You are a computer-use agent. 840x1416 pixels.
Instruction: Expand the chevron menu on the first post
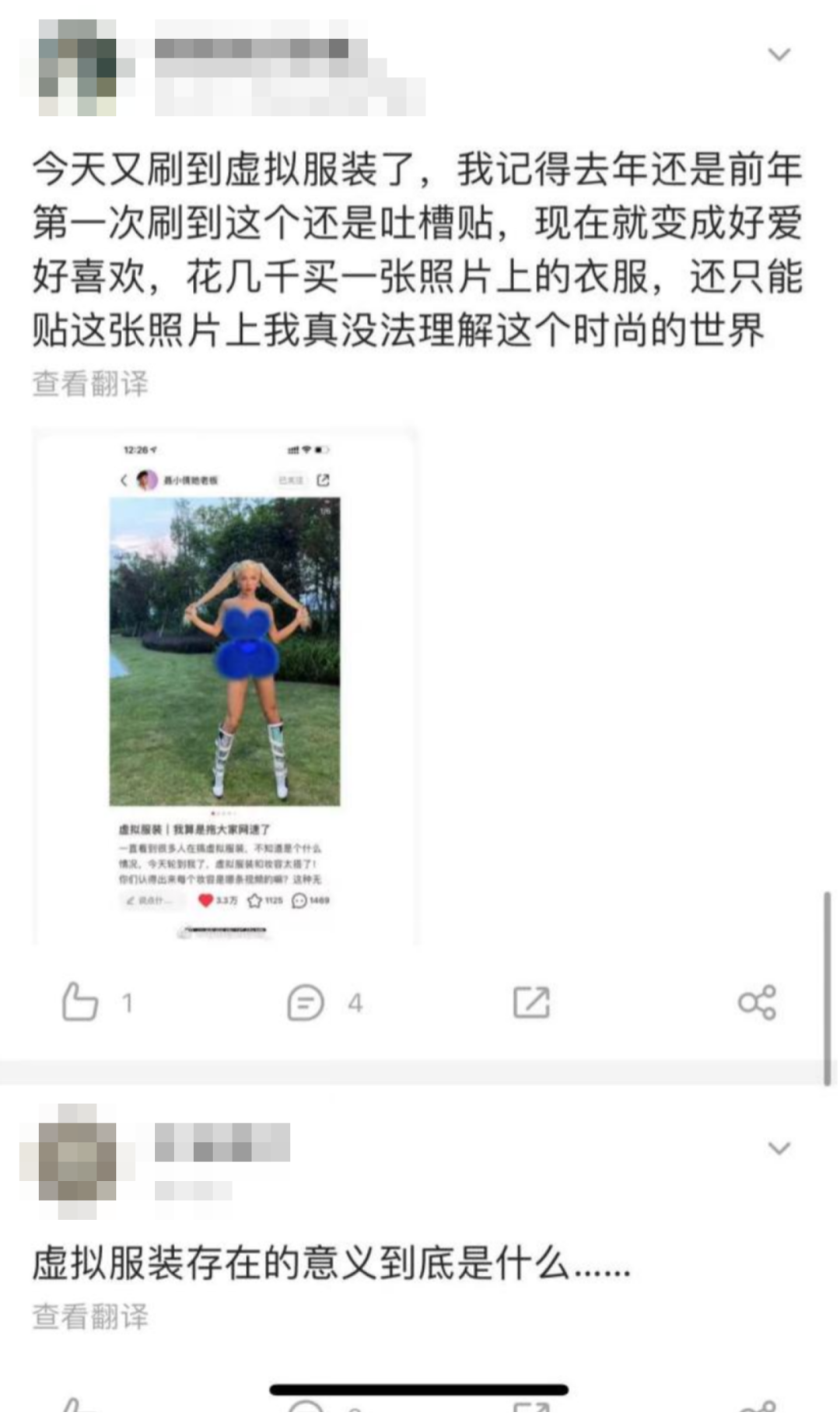[779, 54]
